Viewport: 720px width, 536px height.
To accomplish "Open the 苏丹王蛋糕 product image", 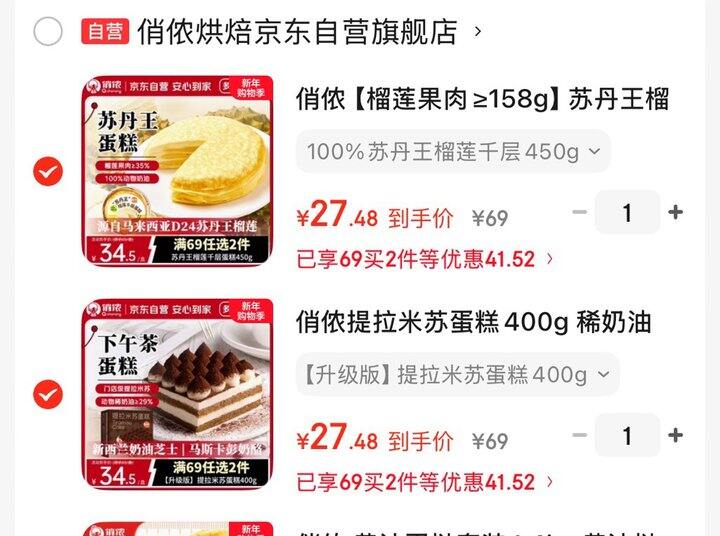I will (x=177, y=171).
